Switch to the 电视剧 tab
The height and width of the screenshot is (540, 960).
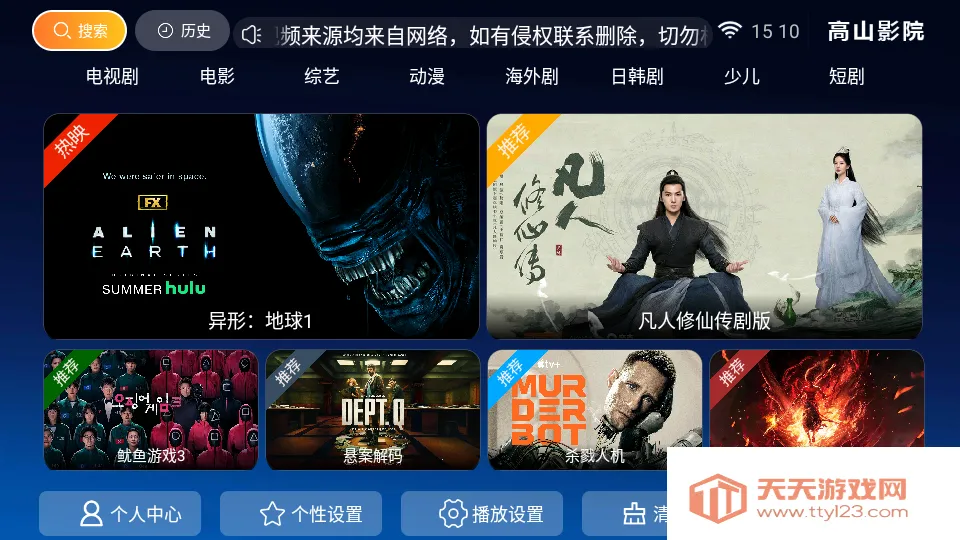[x=112, y=77]
